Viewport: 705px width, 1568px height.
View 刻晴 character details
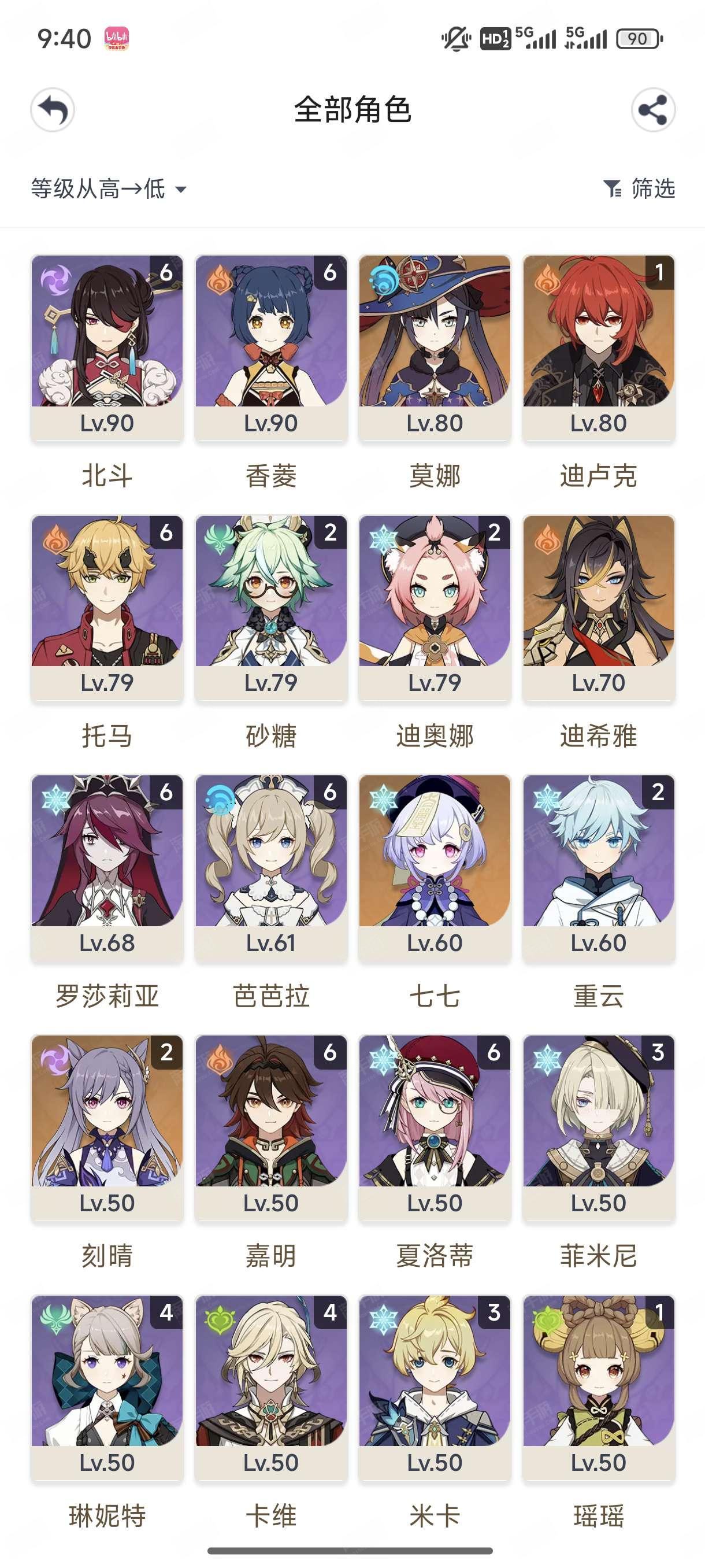coord(107,1127)
